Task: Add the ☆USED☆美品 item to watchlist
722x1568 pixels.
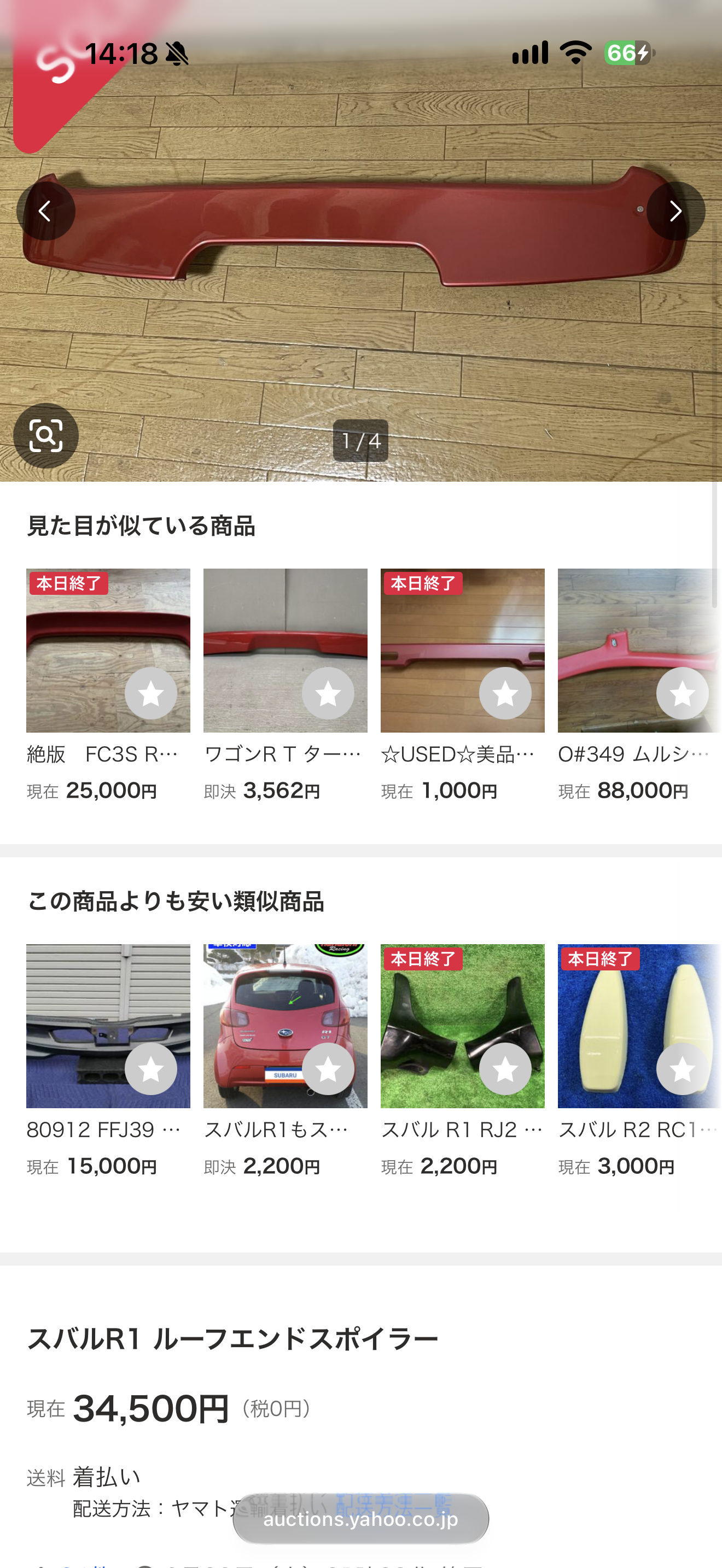Action: 505,693
